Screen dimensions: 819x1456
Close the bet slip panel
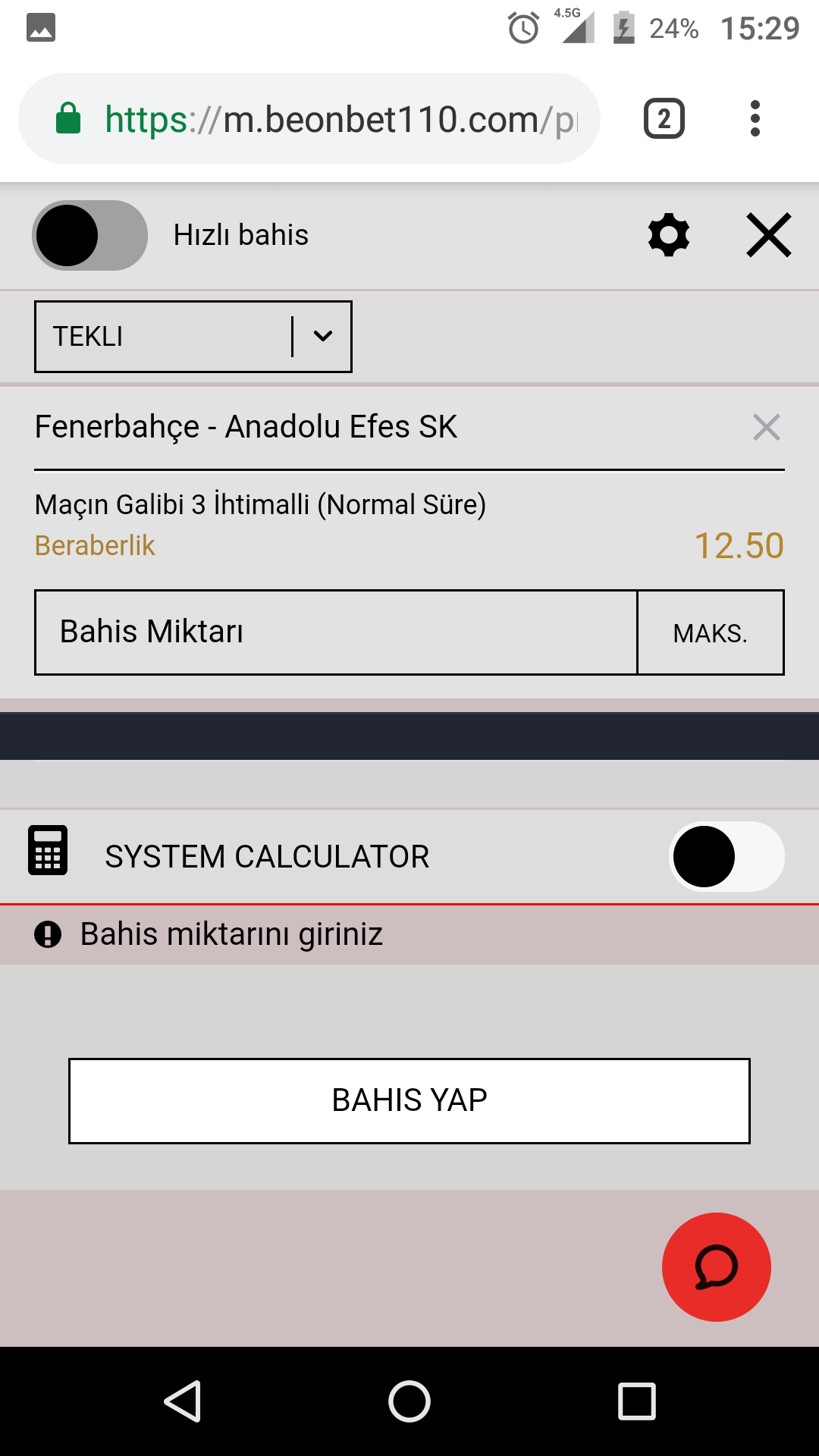coord(769,235)
